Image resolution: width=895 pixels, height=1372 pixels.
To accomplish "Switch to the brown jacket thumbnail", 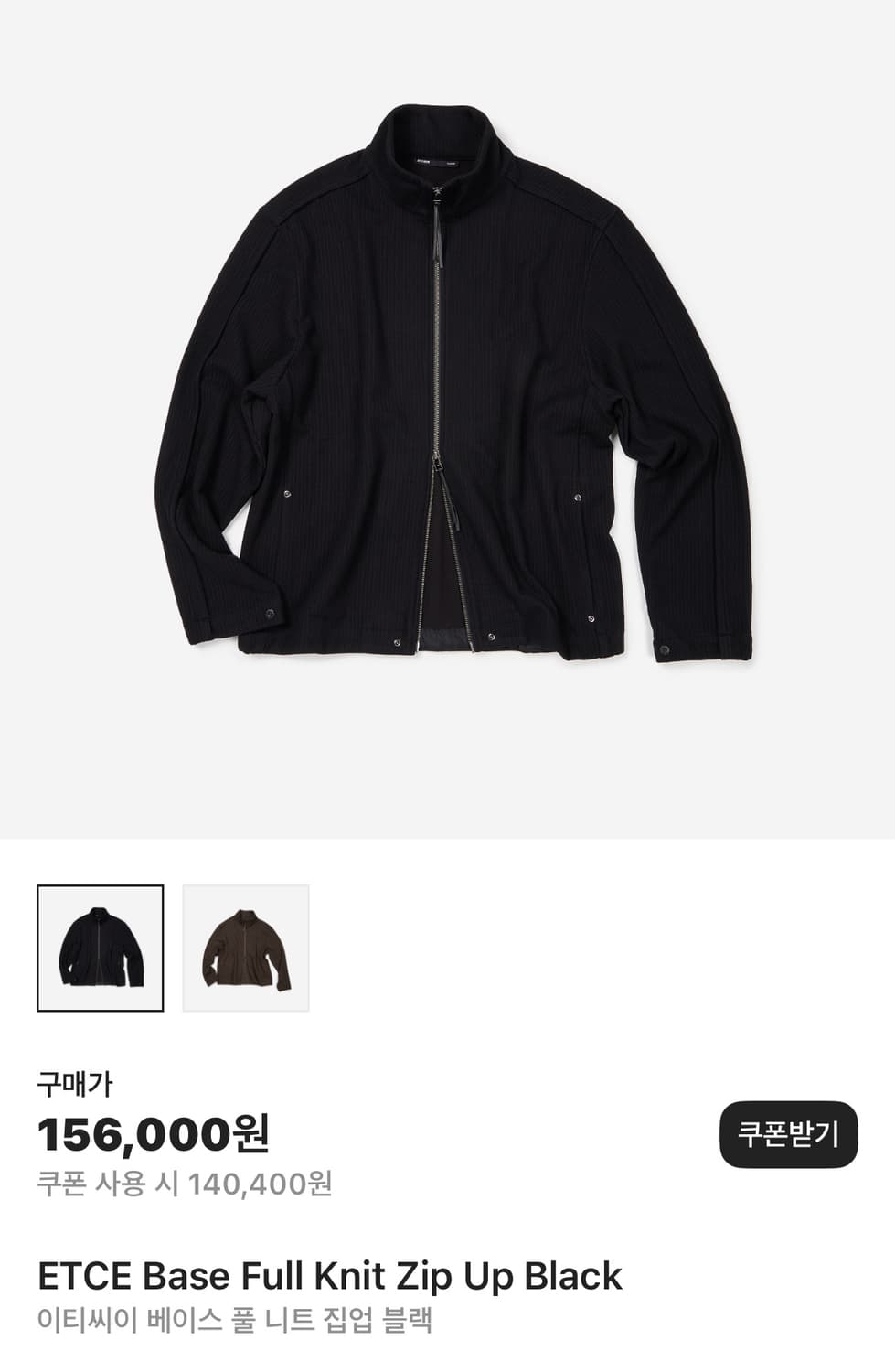I will point(246,948).
